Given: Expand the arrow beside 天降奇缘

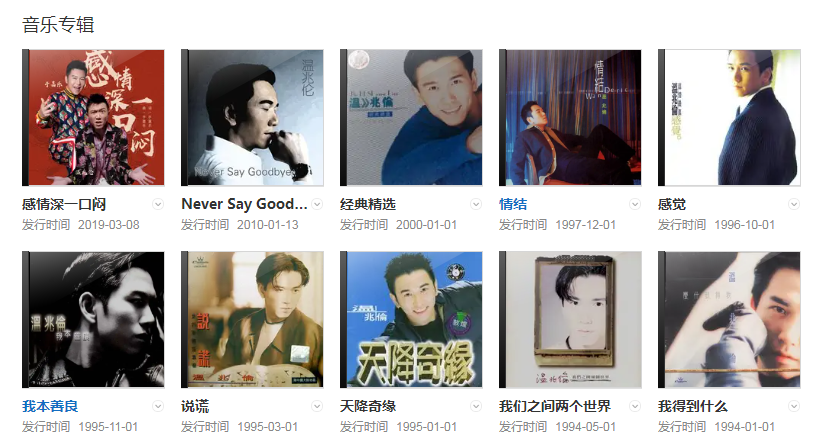Looking at the screenshot, I should pos(476,406).
